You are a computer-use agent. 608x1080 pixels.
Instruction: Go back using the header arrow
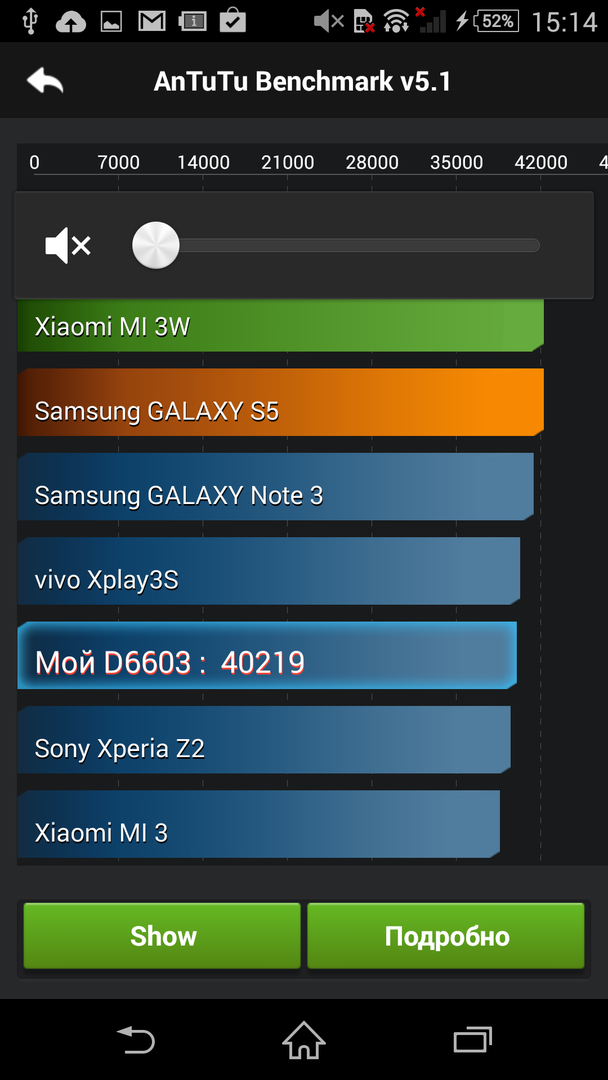click(x=45, y=81)
